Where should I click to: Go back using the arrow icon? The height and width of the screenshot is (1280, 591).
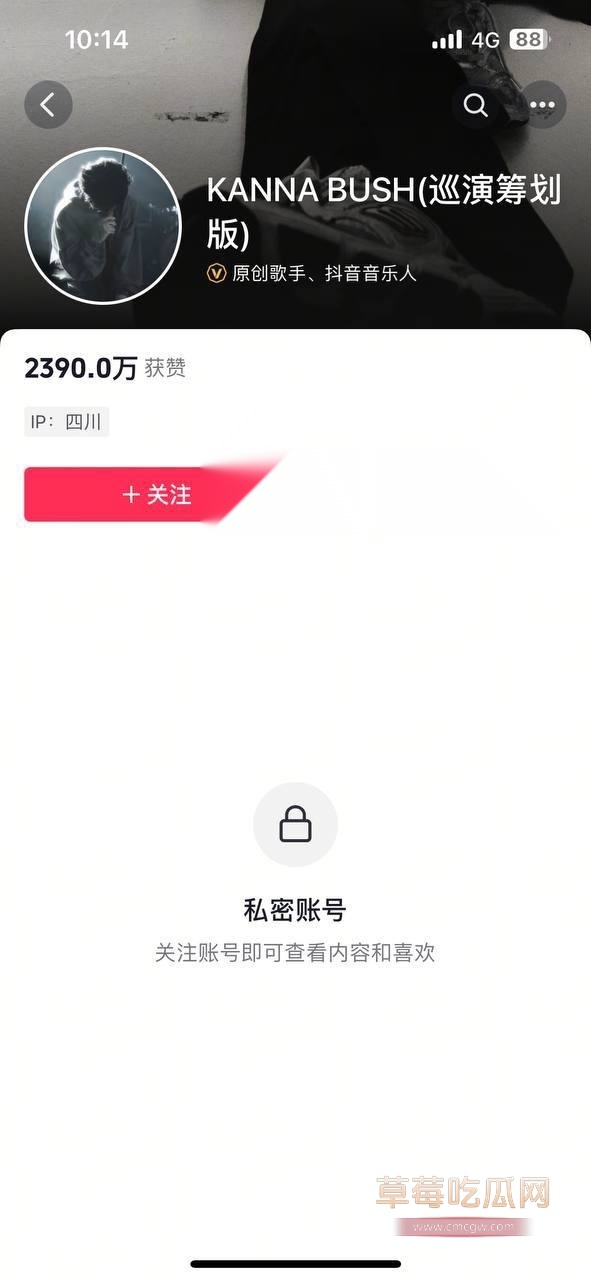(48, 104)
